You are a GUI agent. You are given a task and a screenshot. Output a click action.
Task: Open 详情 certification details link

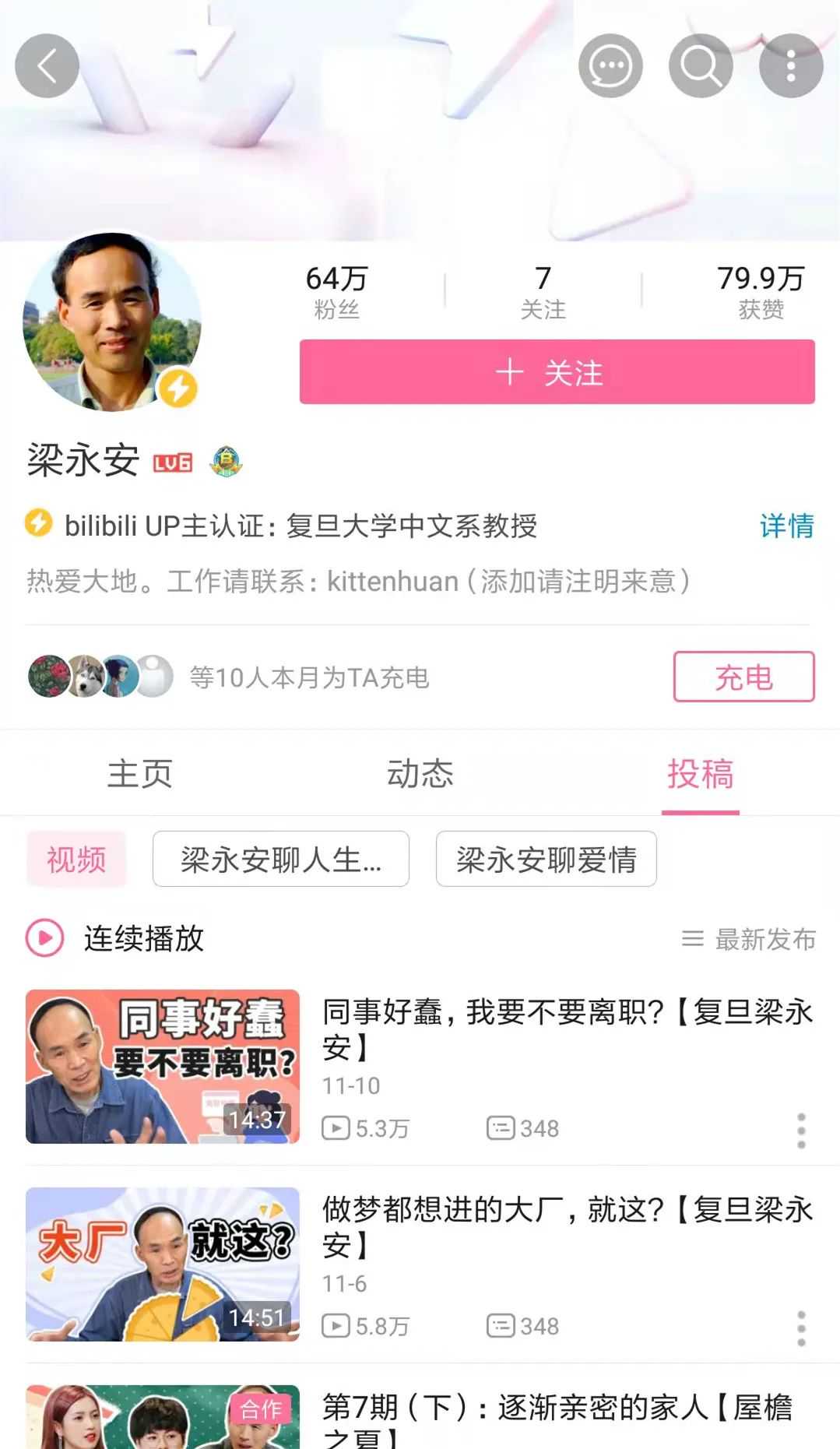[x=786, y=526]
